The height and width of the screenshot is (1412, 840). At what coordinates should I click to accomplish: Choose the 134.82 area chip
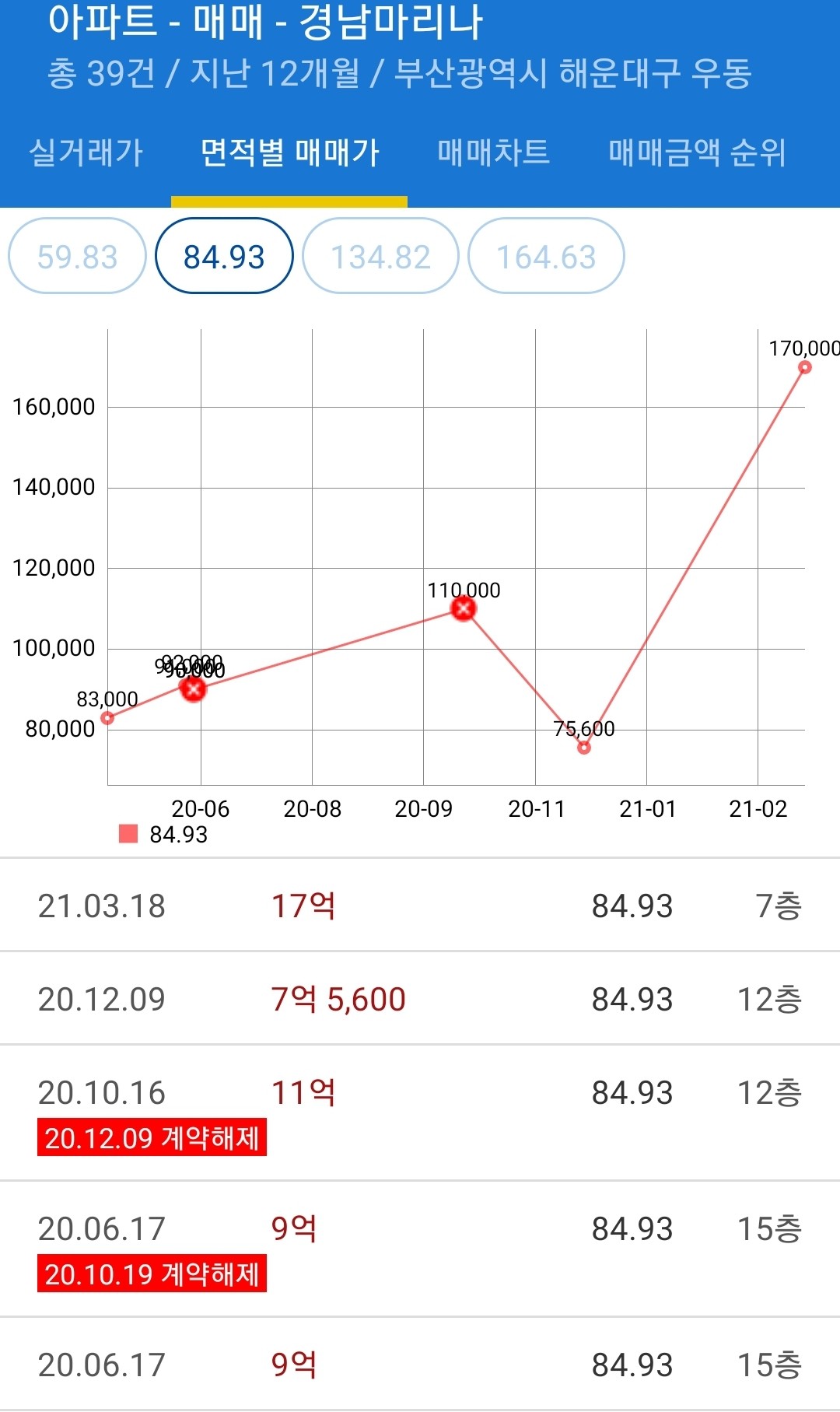(x=380, y=257)
